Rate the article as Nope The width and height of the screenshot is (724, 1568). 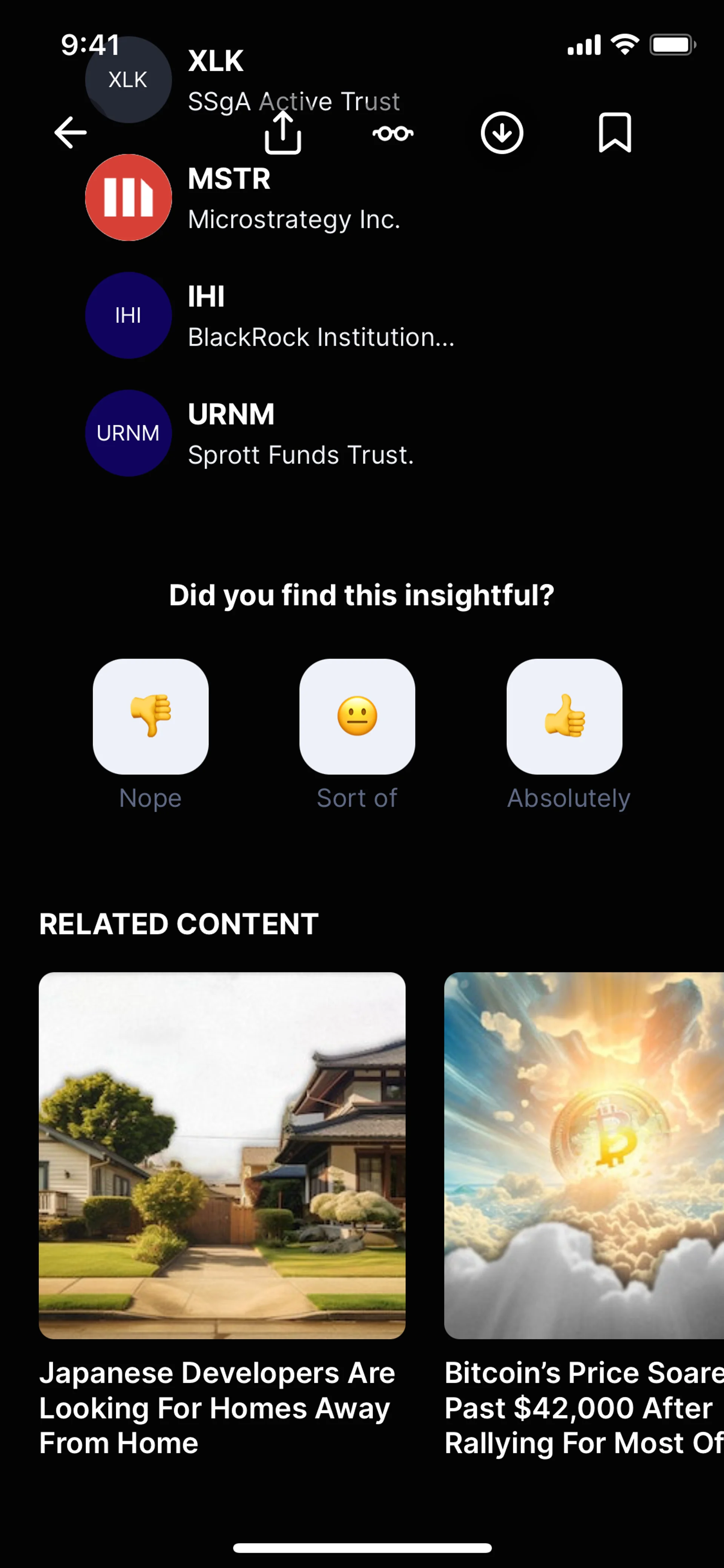coord(150,716)
